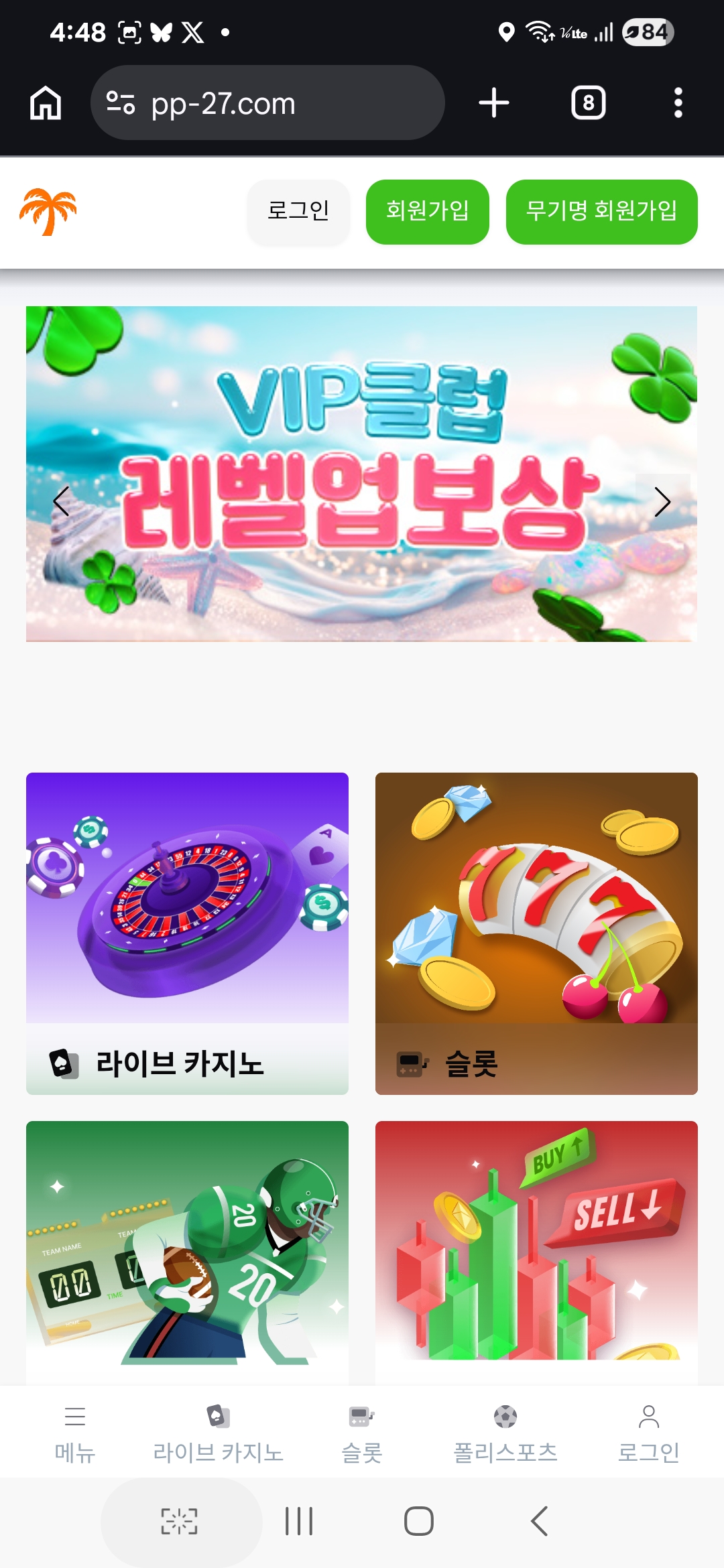Tap the 무기명 회원가입 button

[601, 211]
